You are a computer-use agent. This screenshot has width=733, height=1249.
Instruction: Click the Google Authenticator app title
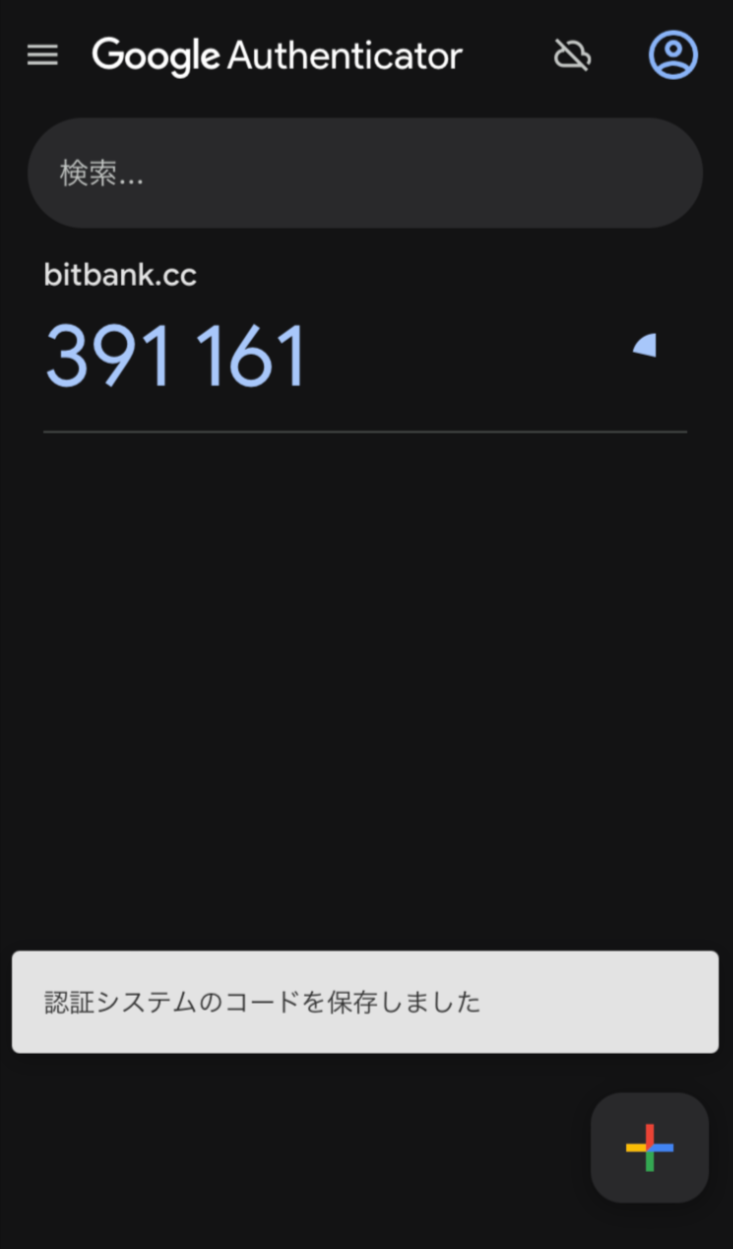point(277,55)
